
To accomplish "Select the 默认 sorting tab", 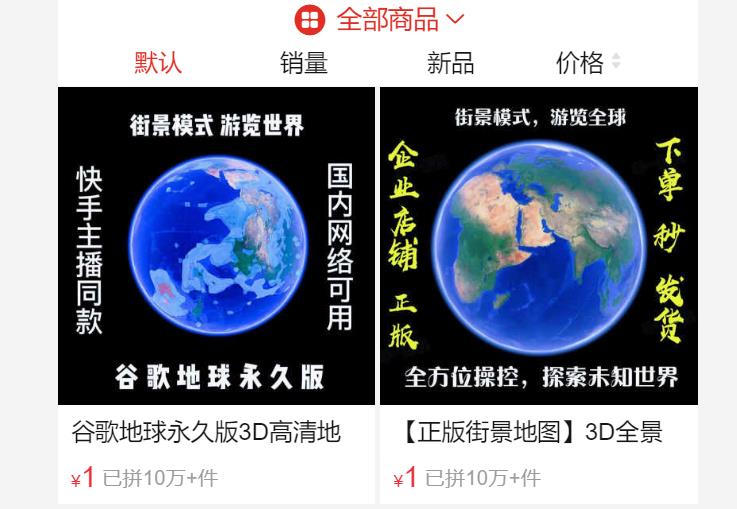I will tap(158, 63).
